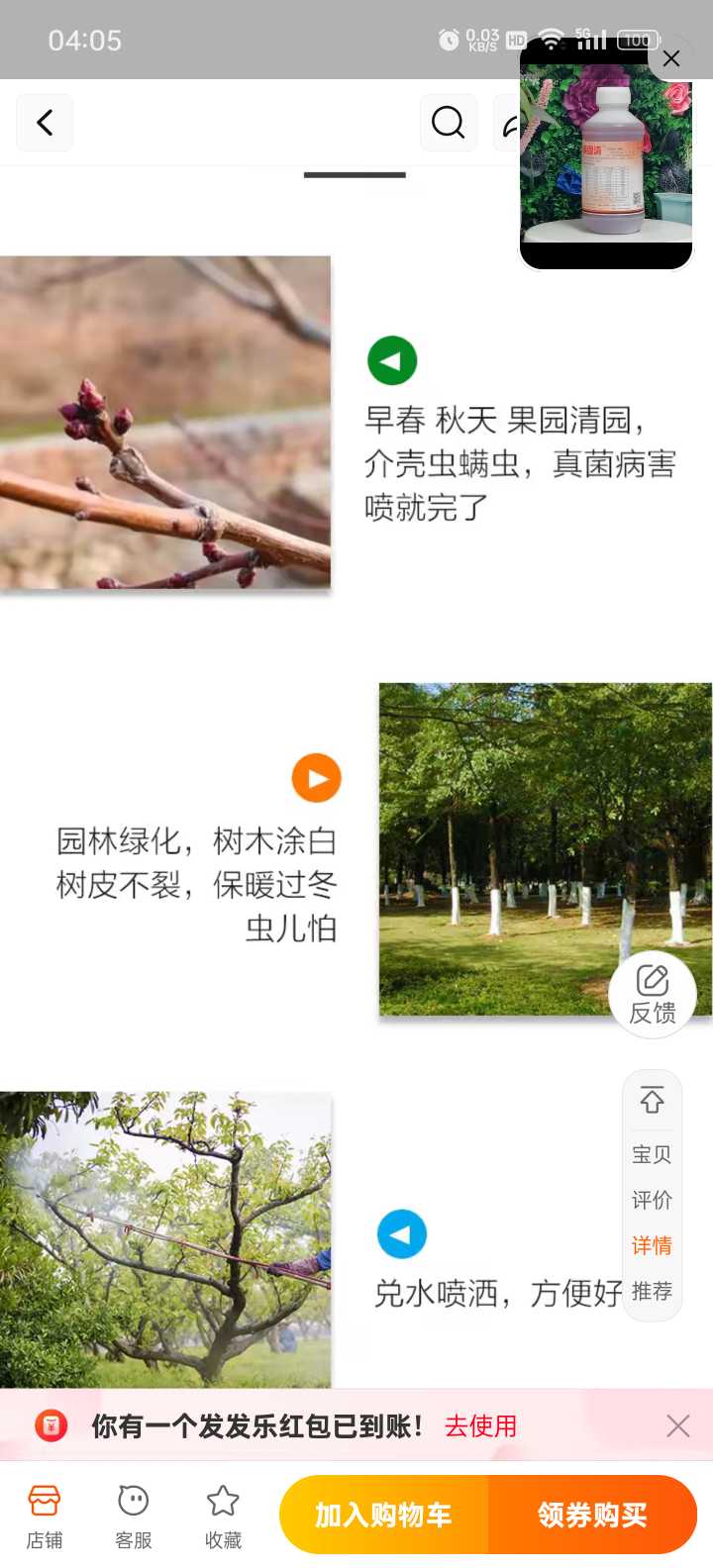This screenshot has width=713, height=1568.
Task: Dismiss the red packet banner
Action: 678,1425
